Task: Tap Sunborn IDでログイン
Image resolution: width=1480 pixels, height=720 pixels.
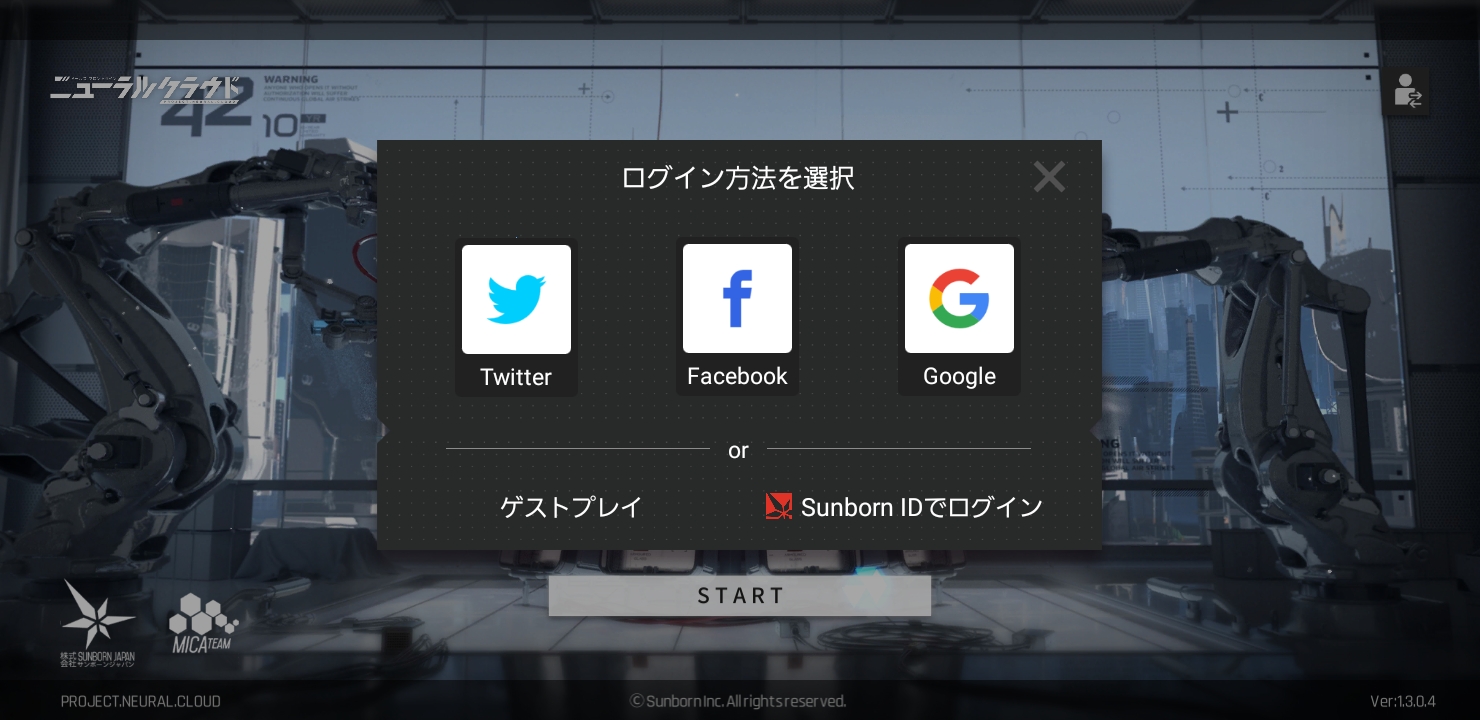Action: (904, 507)
